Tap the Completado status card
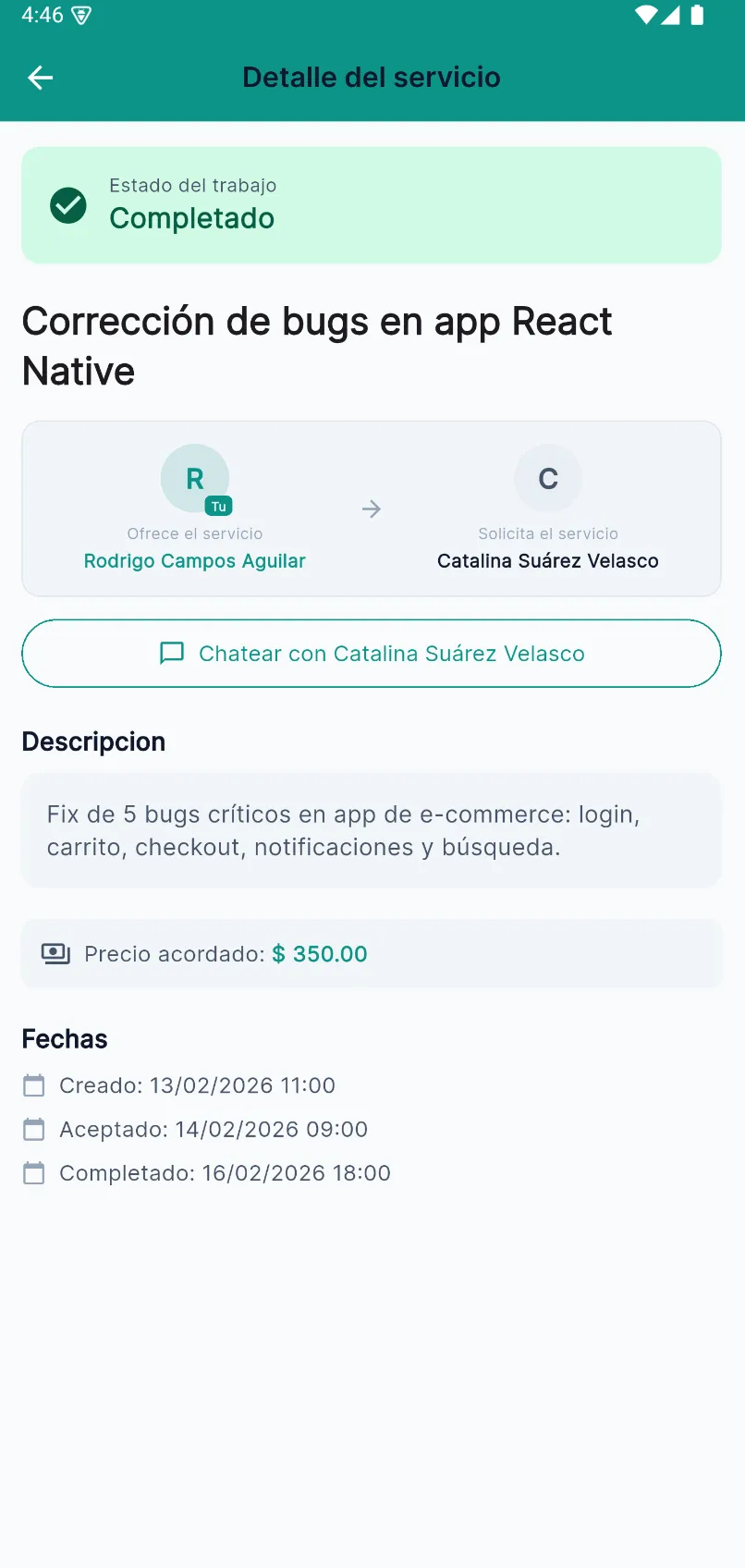 372,204
